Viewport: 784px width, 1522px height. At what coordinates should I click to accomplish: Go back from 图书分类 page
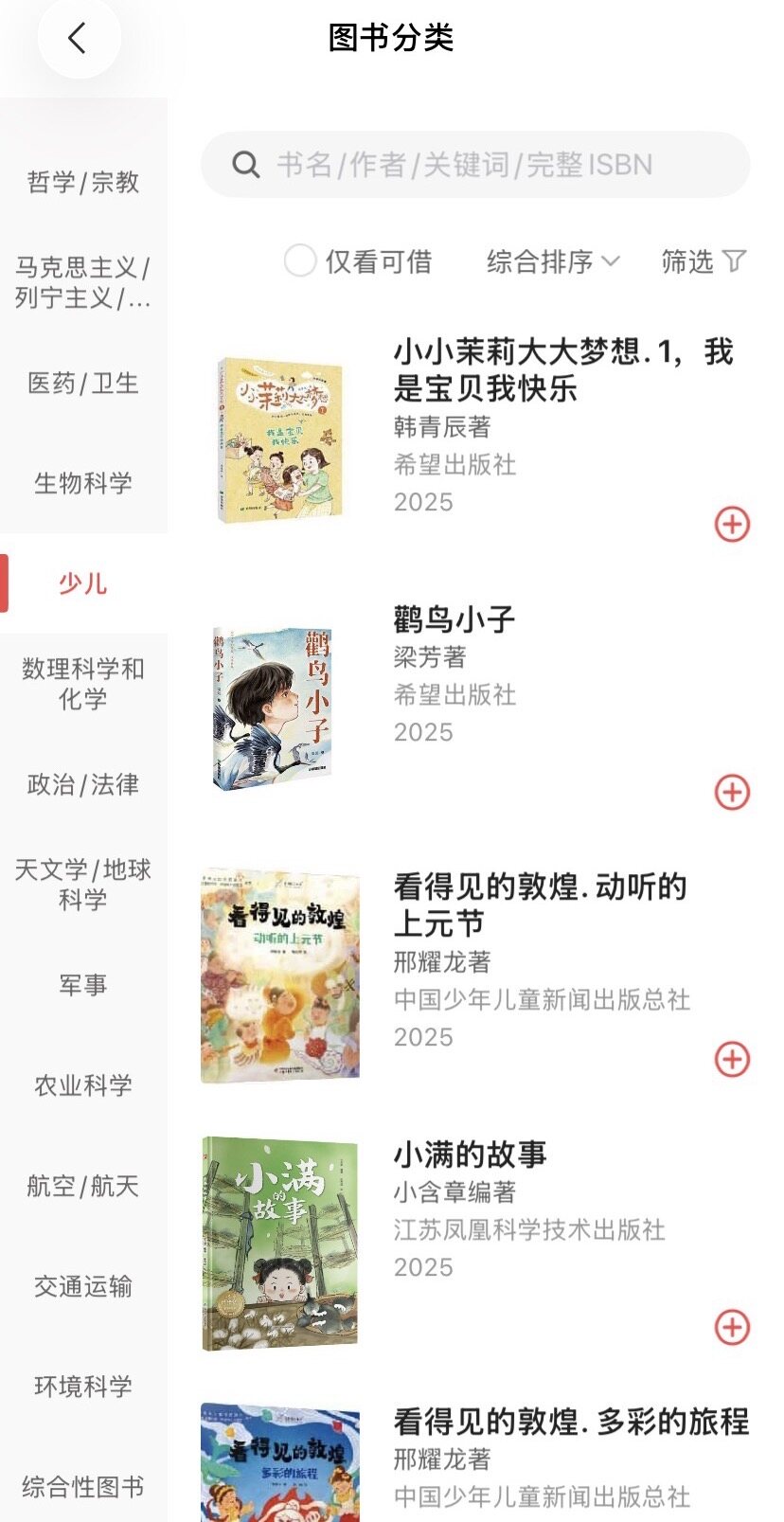point(78,39)
